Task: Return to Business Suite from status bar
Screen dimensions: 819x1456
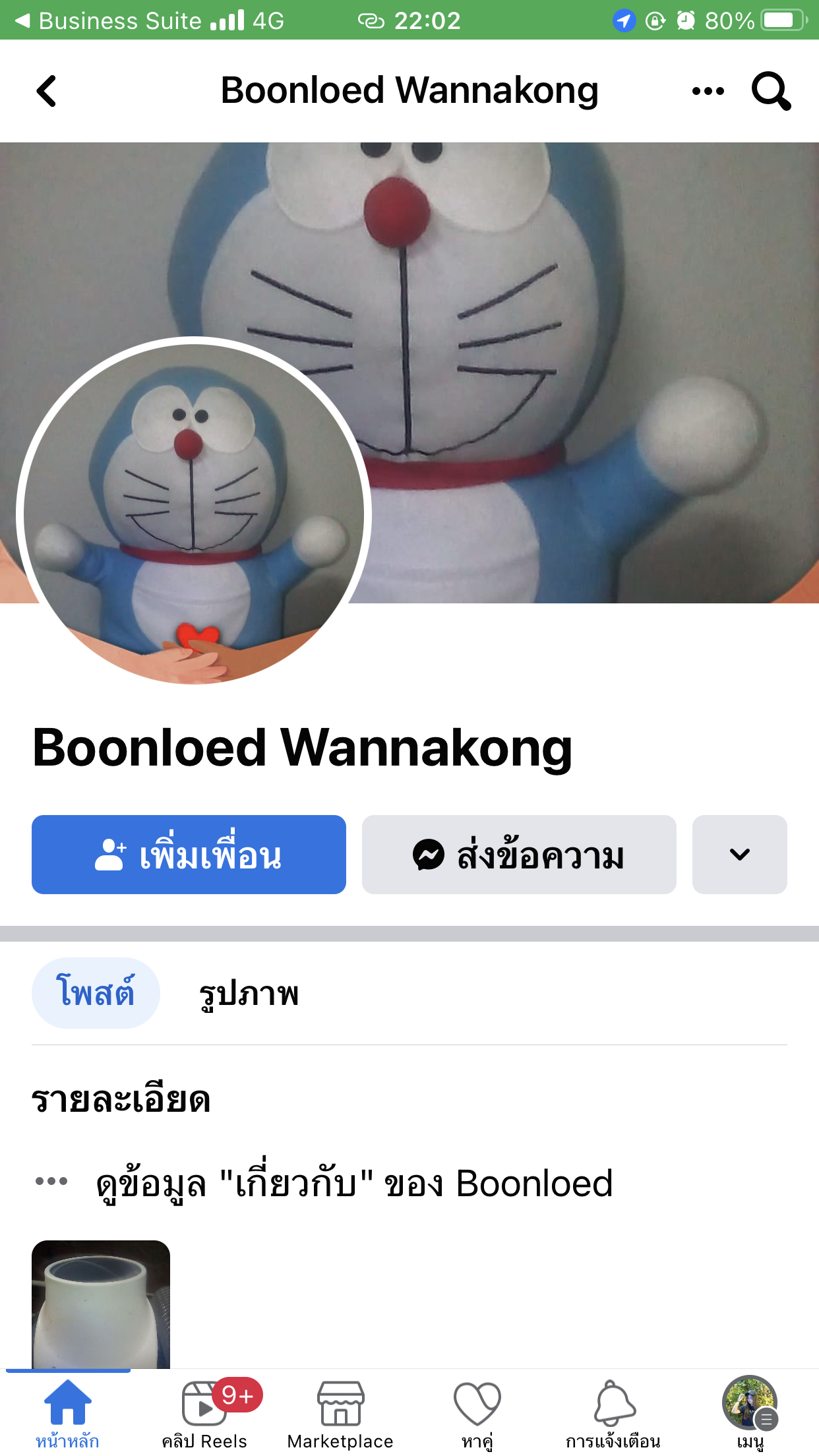Action: pyautogui.click(x=108, y=20)
